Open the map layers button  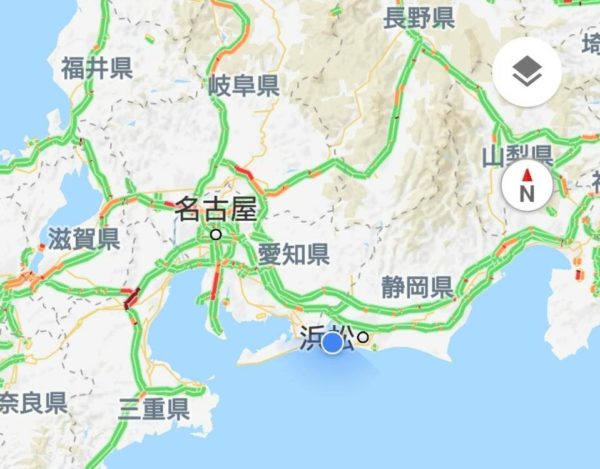(526, 69)
